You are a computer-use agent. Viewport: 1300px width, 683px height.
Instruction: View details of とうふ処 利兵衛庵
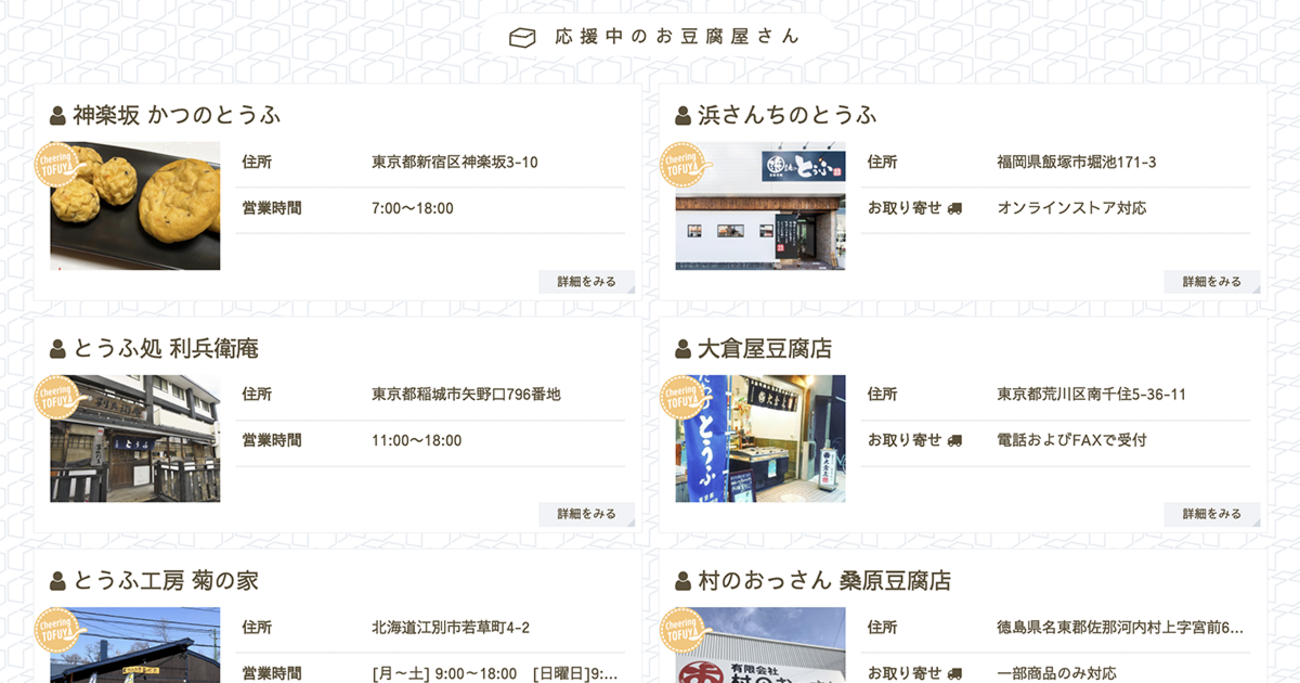586,514
